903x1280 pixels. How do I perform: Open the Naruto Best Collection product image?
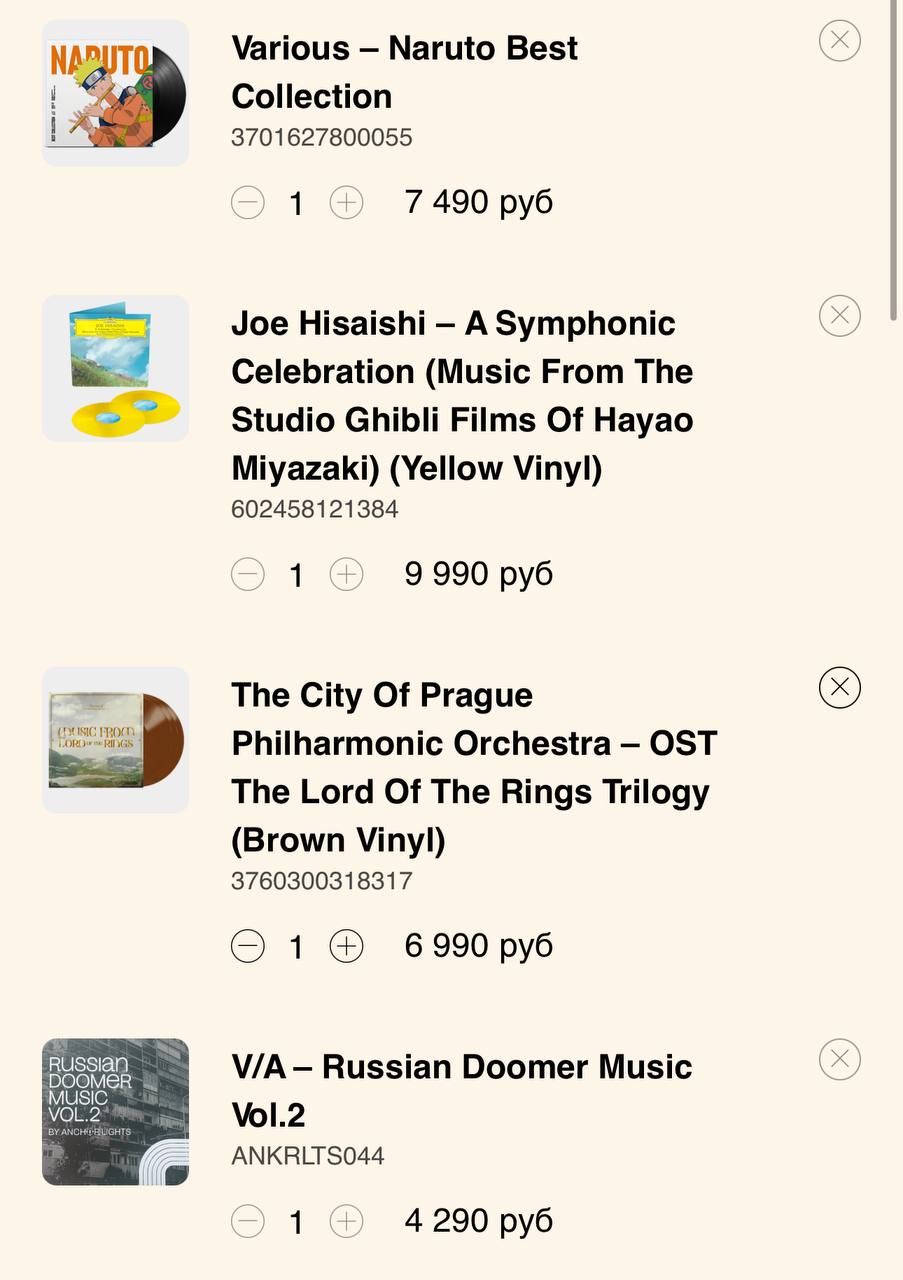pyautogui.click(x=115, y=93)
